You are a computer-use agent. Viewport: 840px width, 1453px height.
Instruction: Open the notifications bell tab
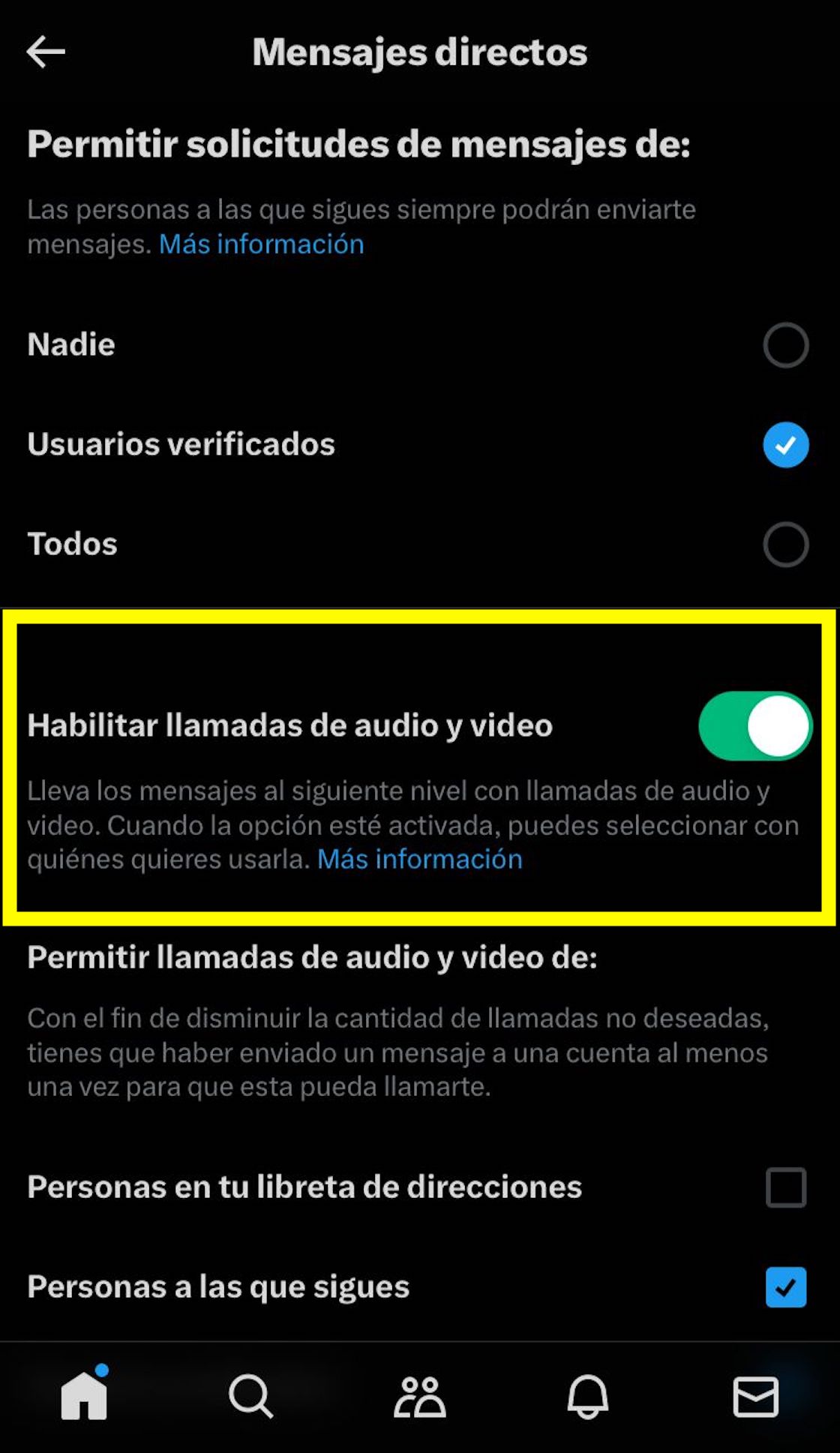[587, 1396]
